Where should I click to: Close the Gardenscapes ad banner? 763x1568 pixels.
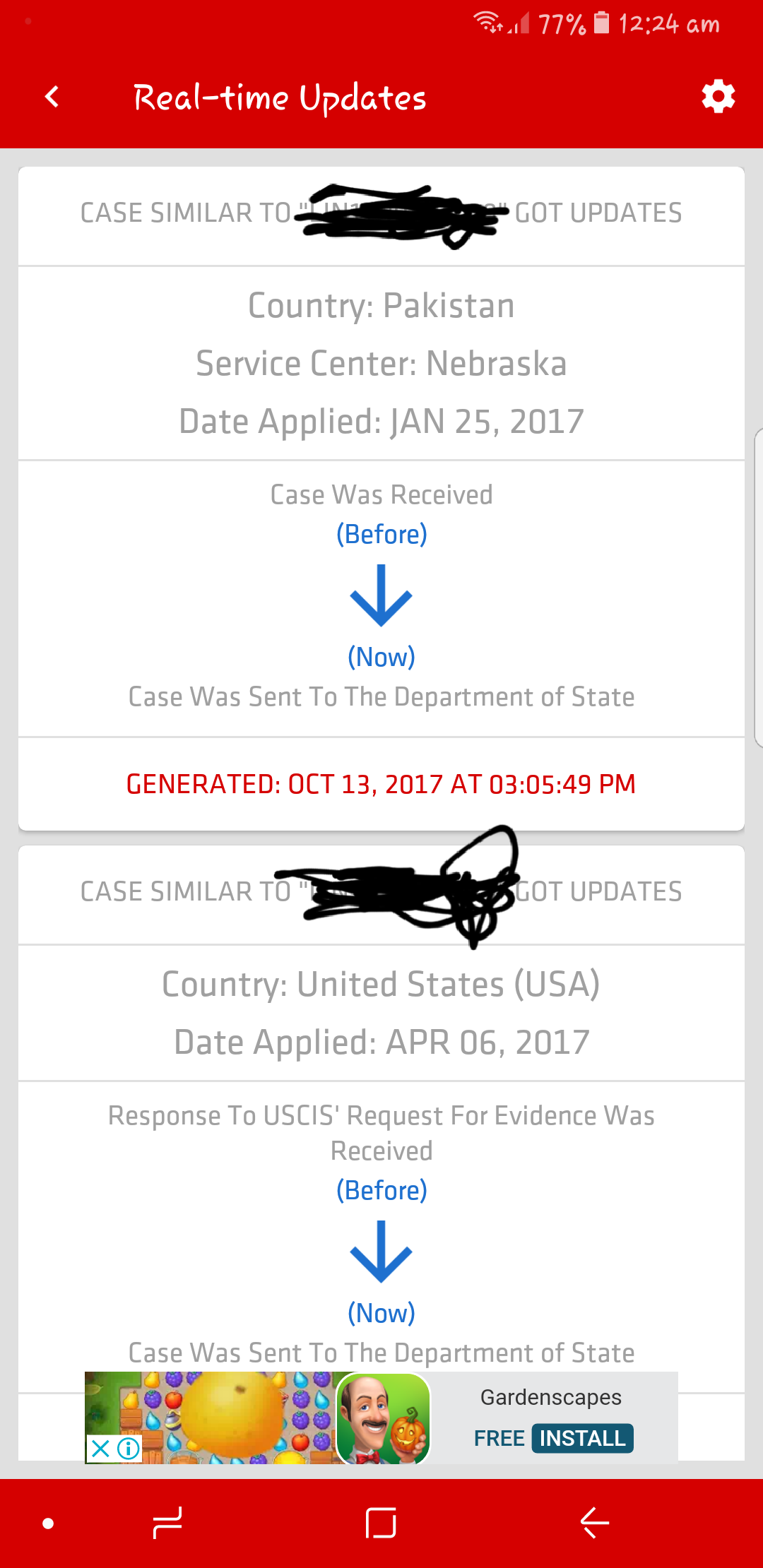pyautogui.click(x=100, y=1449)
